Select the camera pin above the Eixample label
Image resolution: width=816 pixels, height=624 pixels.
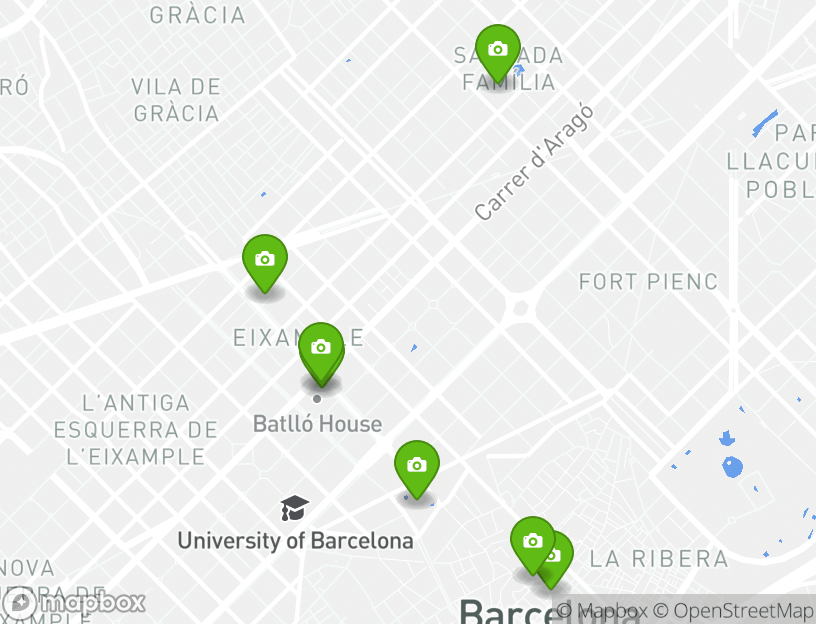pos(265,260)
